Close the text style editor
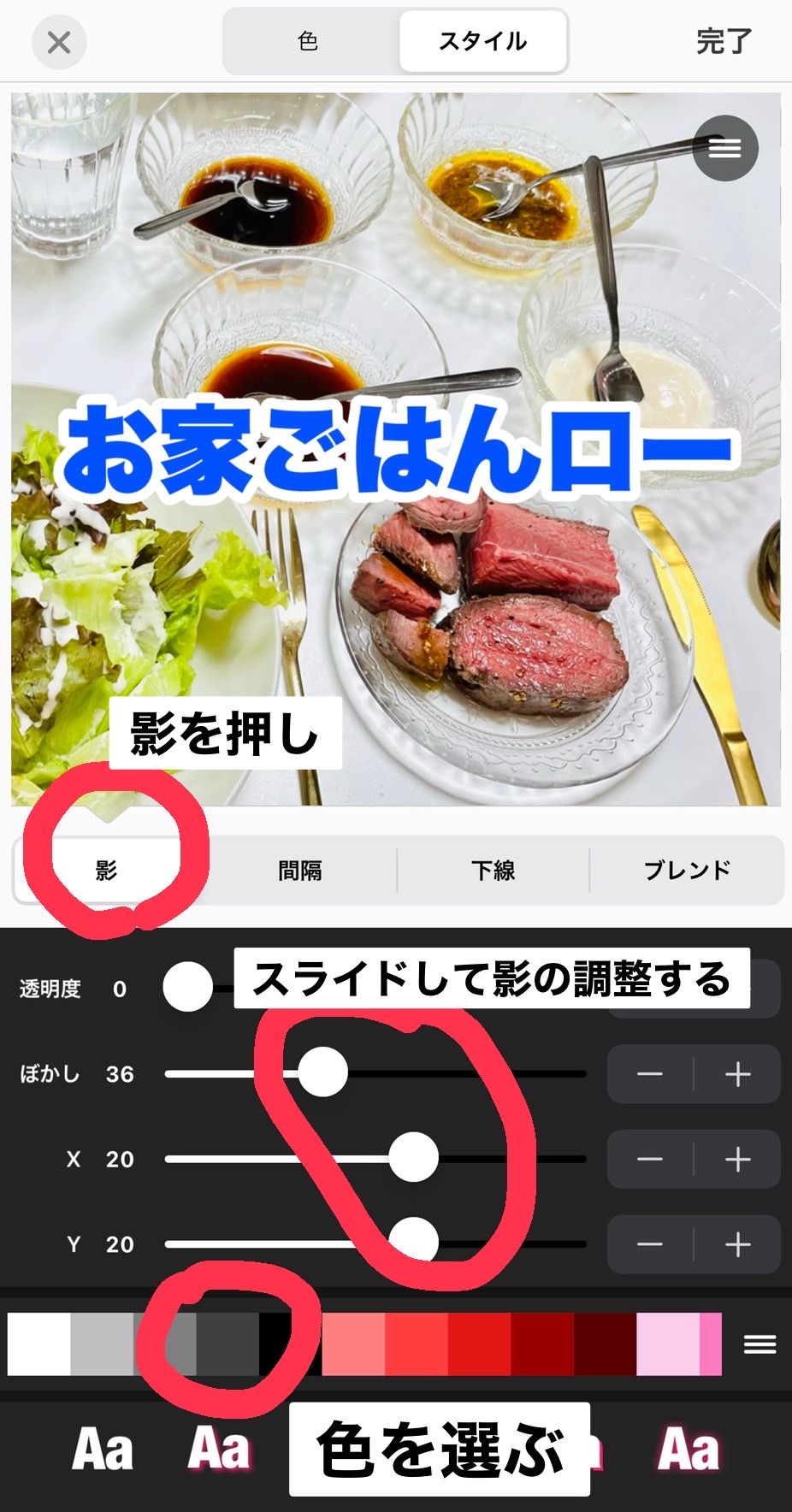This screenshot has height=1512, width=792. pyautogui.click(x=59, y=42)
